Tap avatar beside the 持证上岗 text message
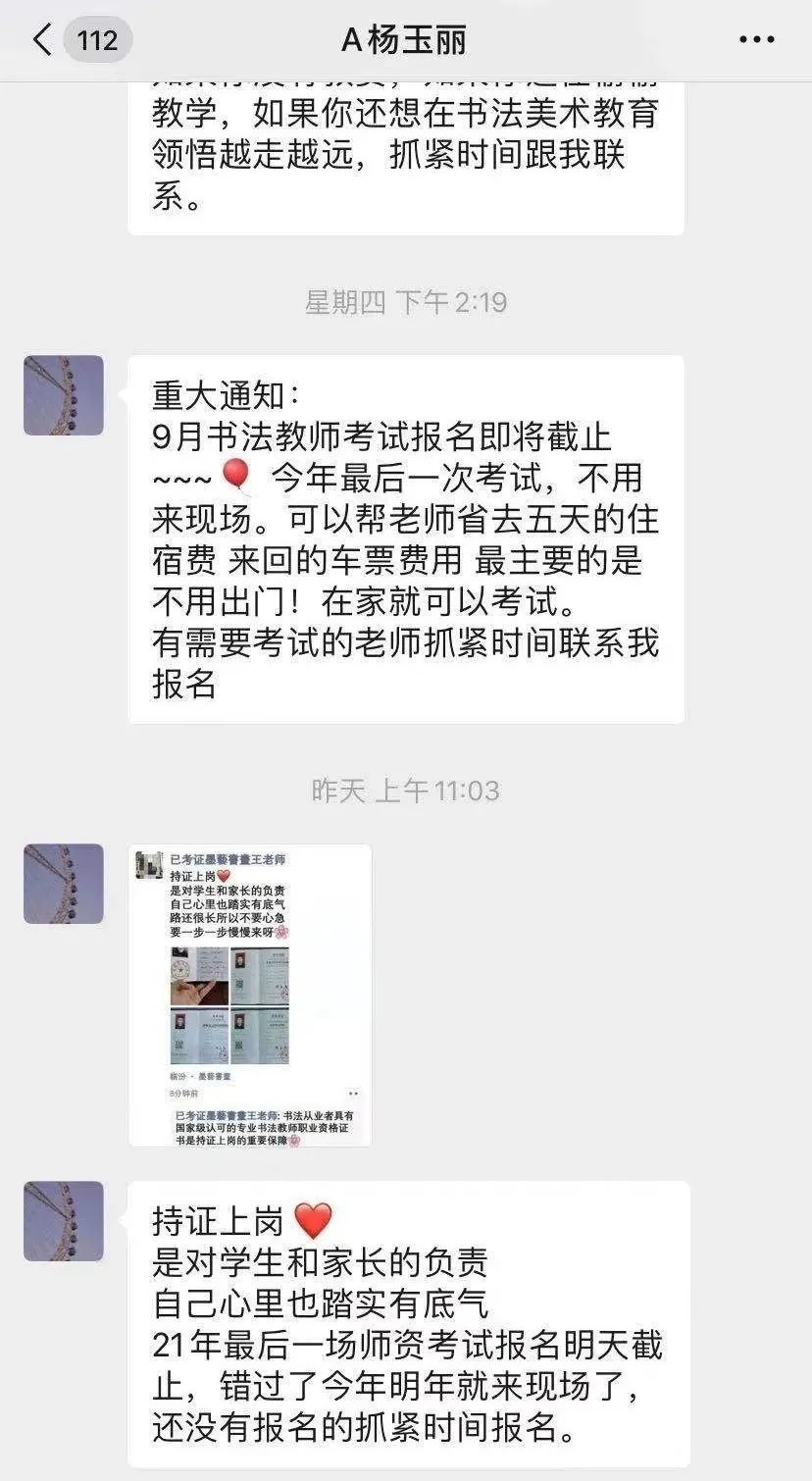This screenshot has width=812, height=1481. coord(64,1221)
